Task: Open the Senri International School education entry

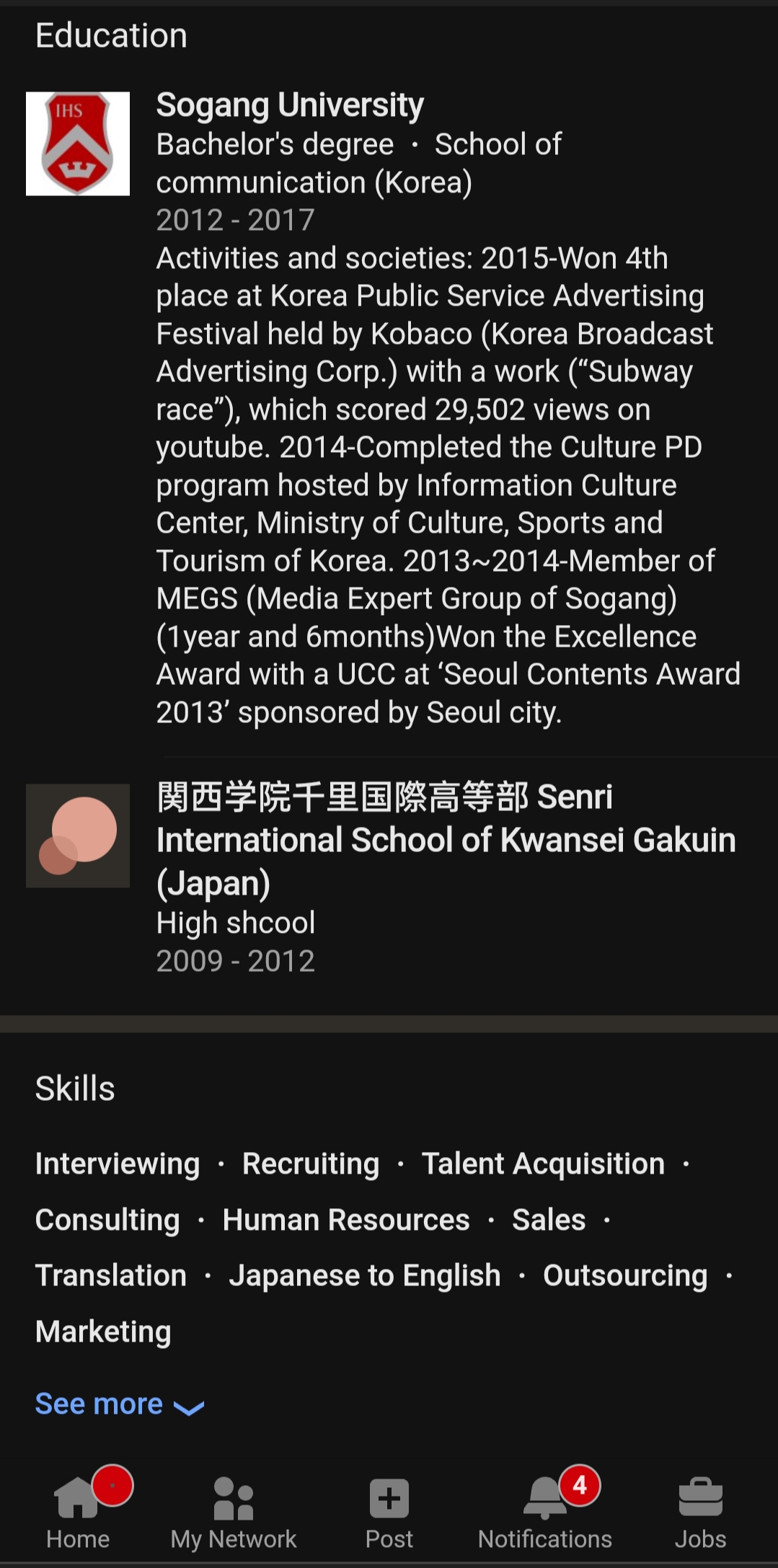Action: (446, 839)
